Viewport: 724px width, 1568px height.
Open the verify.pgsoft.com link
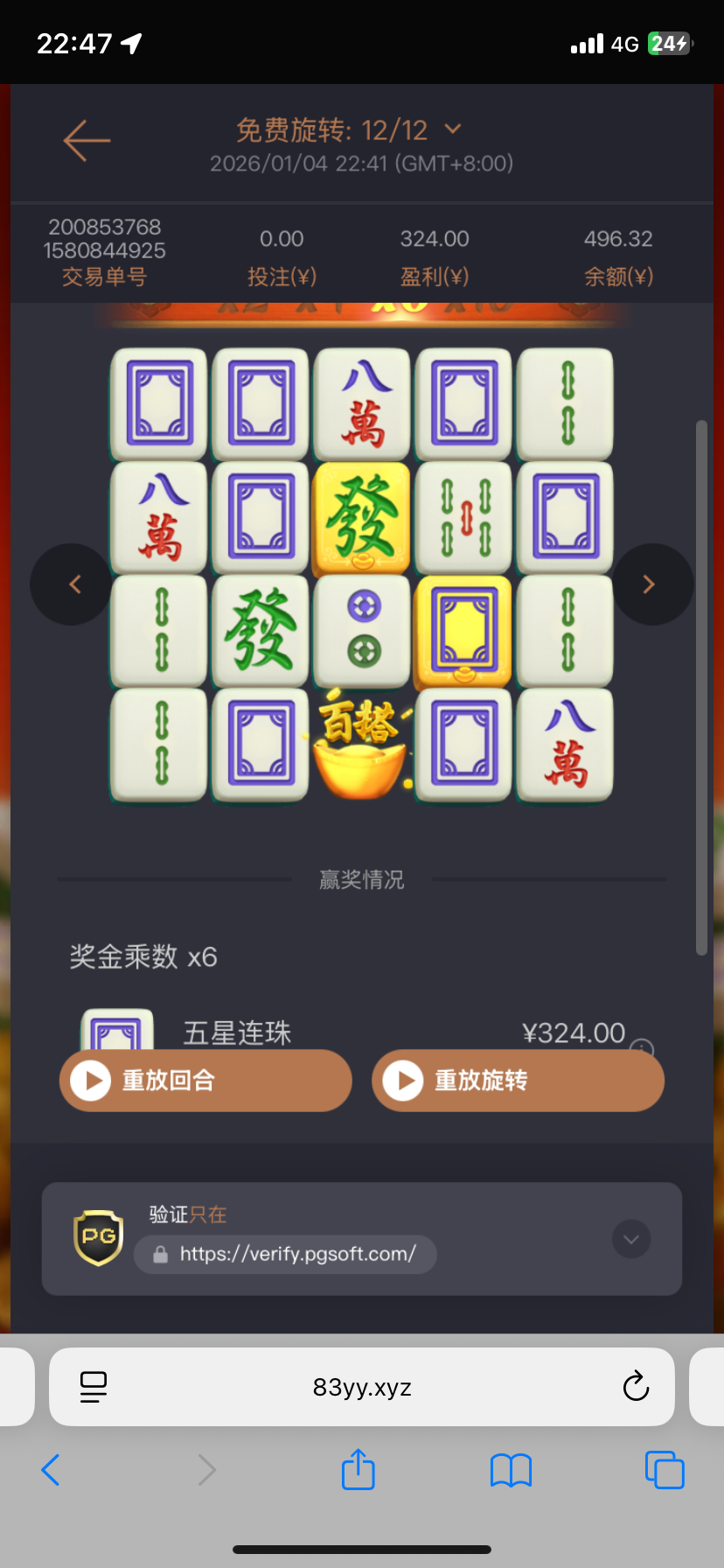297,1254
